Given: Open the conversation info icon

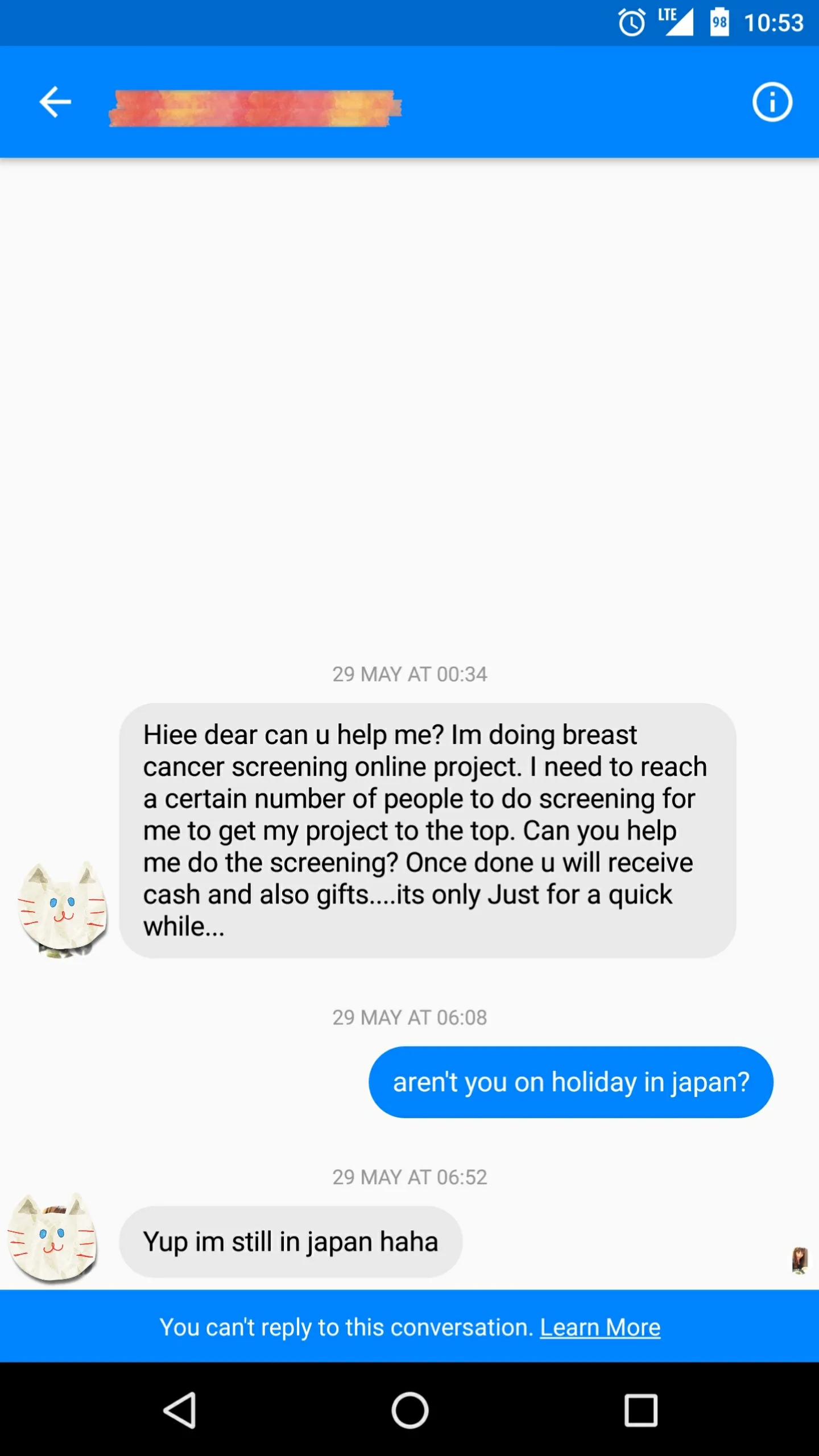Looking at the screenshot, I should [x=772, y=102].
